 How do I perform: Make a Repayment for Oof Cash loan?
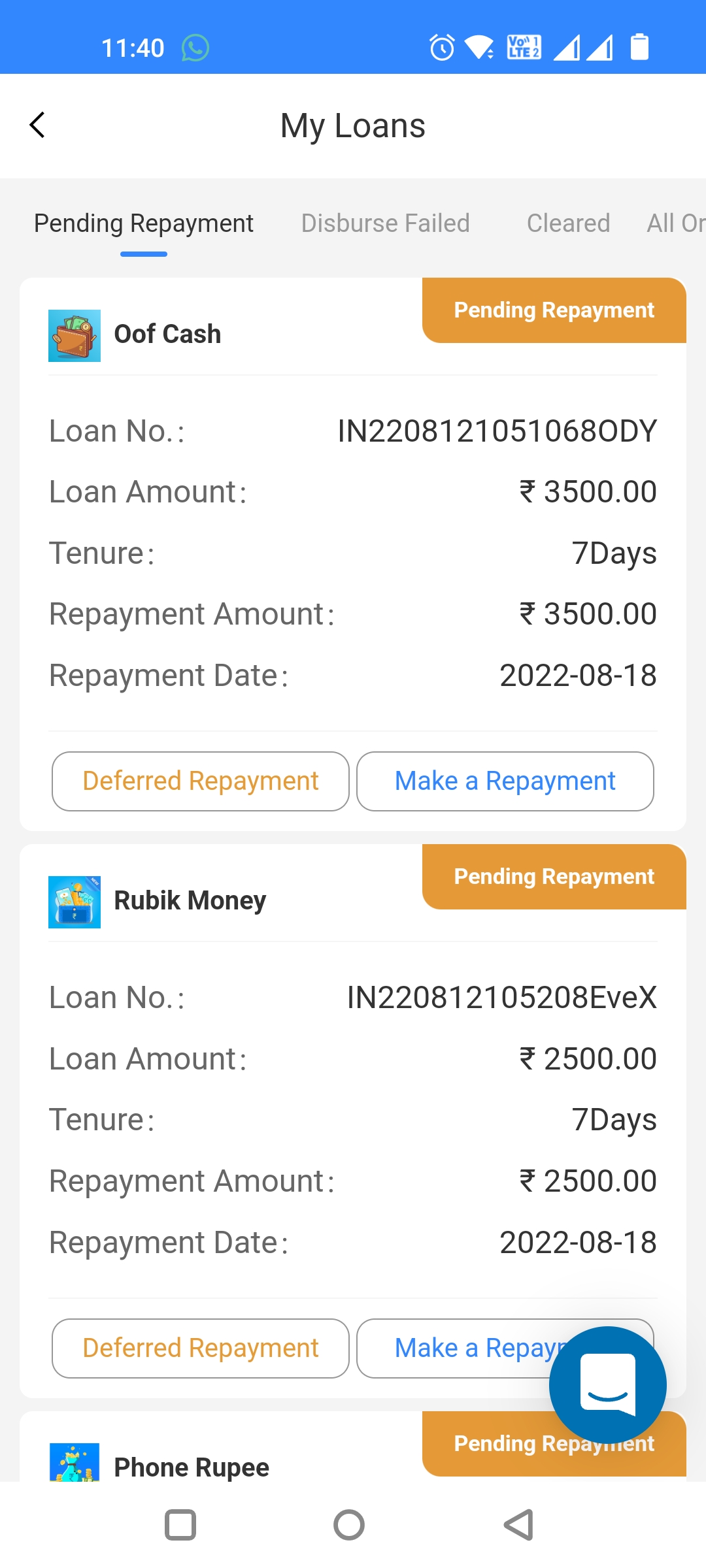pyautogui.click(x=505, y=781)
